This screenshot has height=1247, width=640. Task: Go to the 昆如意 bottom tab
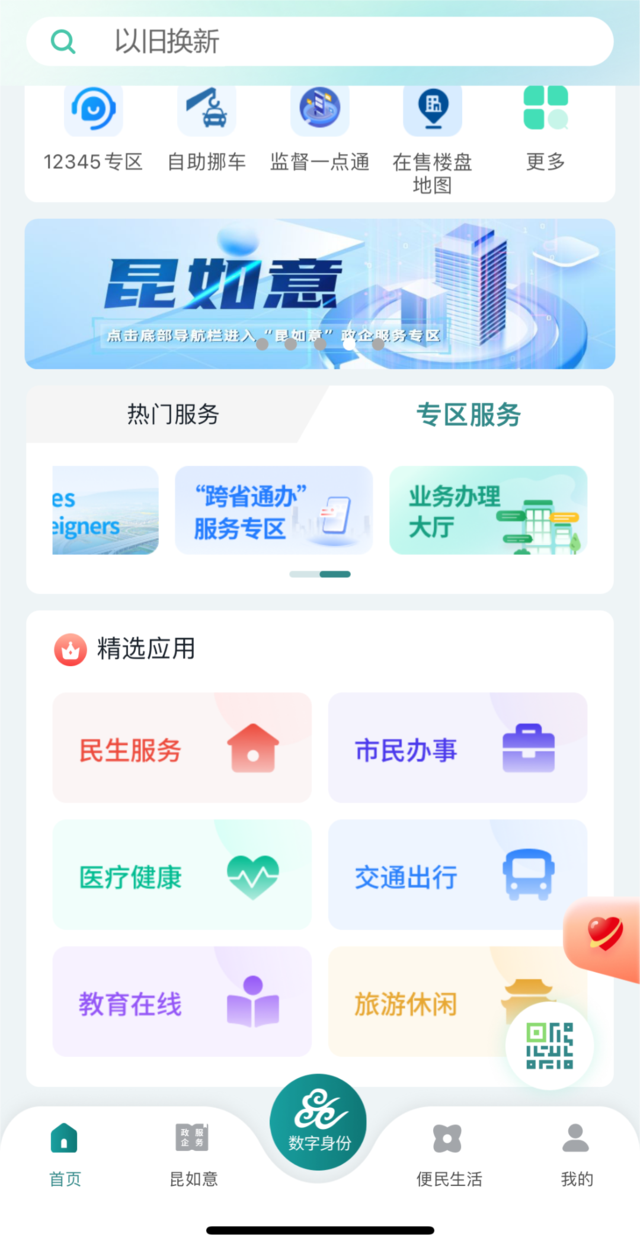[x=192, y=1153]
